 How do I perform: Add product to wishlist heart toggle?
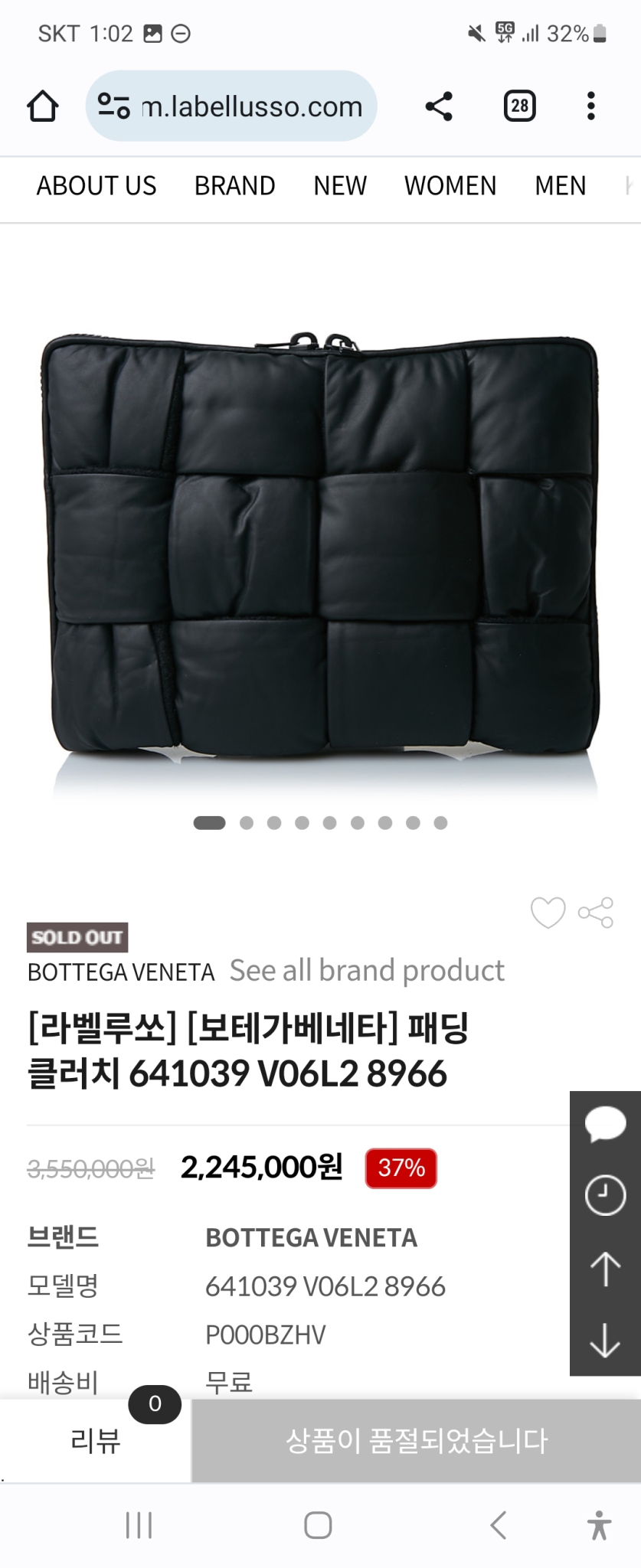(548, 913)
